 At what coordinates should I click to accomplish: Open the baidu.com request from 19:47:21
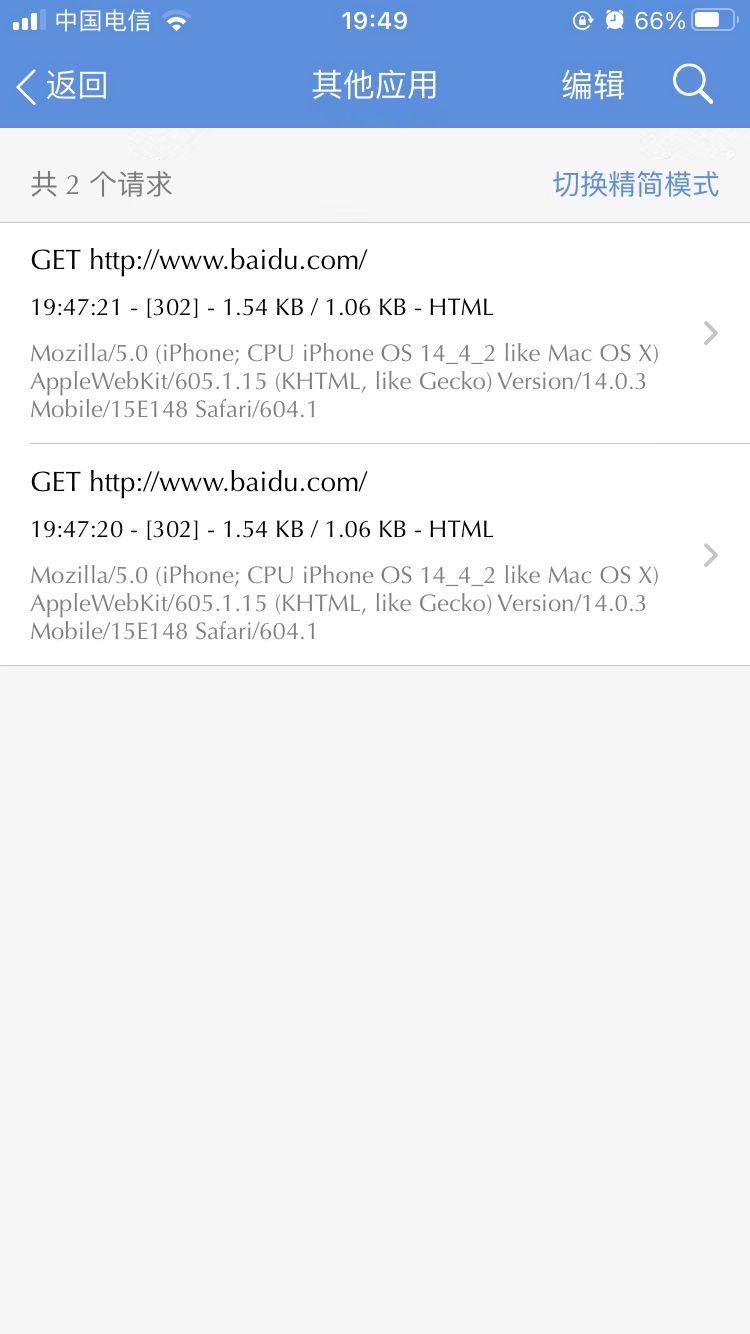click(374, 333)
